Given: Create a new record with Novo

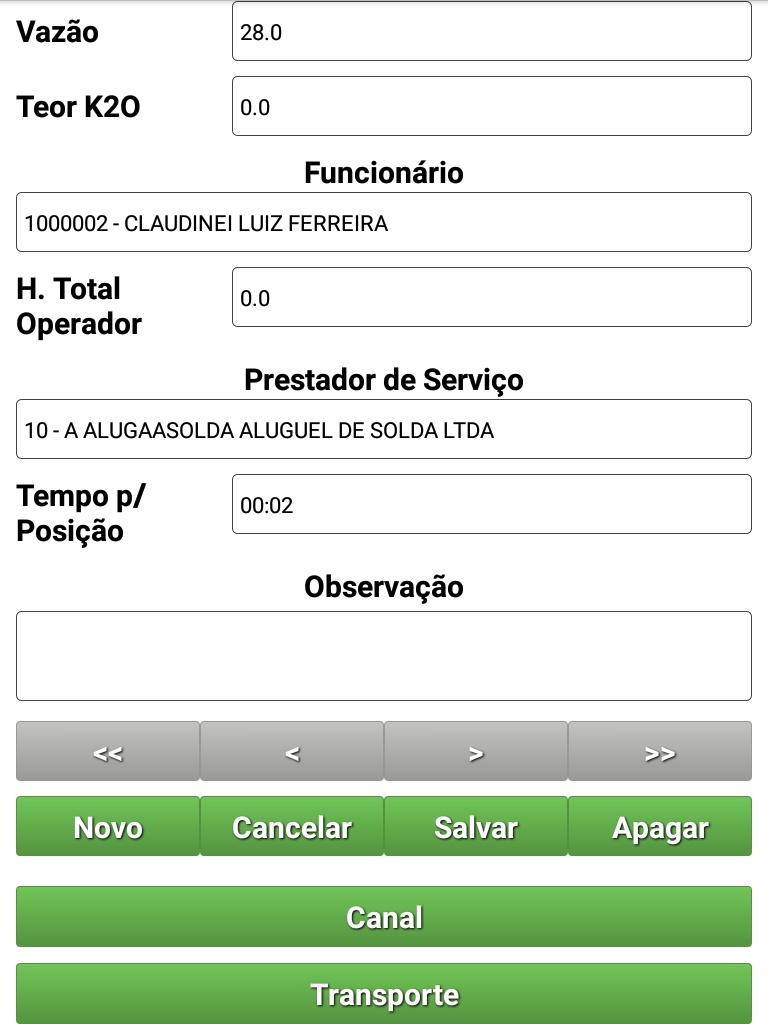Looking at the screenshot, I should click(108, 827).
